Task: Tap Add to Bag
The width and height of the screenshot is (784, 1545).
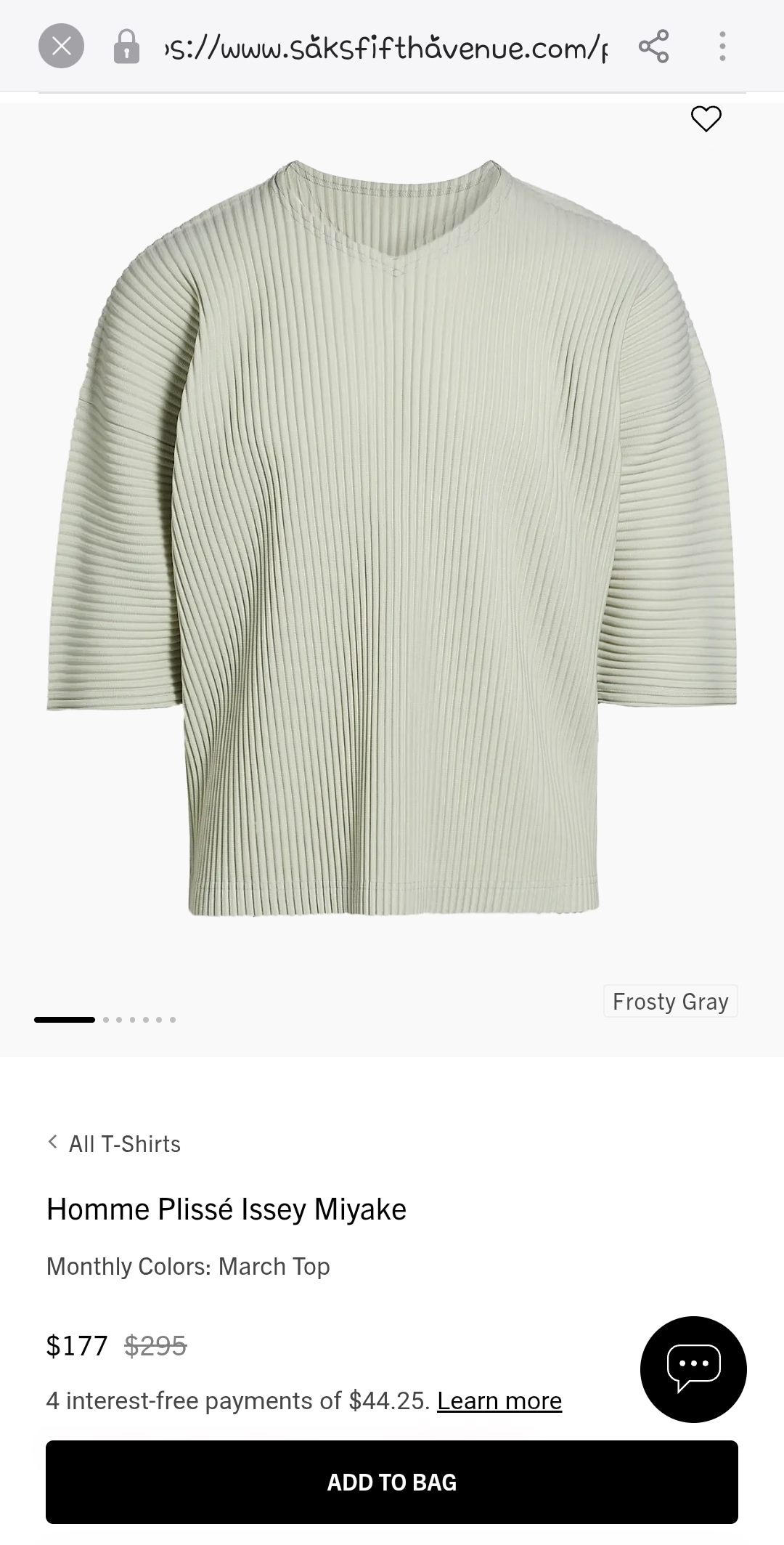Action: click(392, 1482)
